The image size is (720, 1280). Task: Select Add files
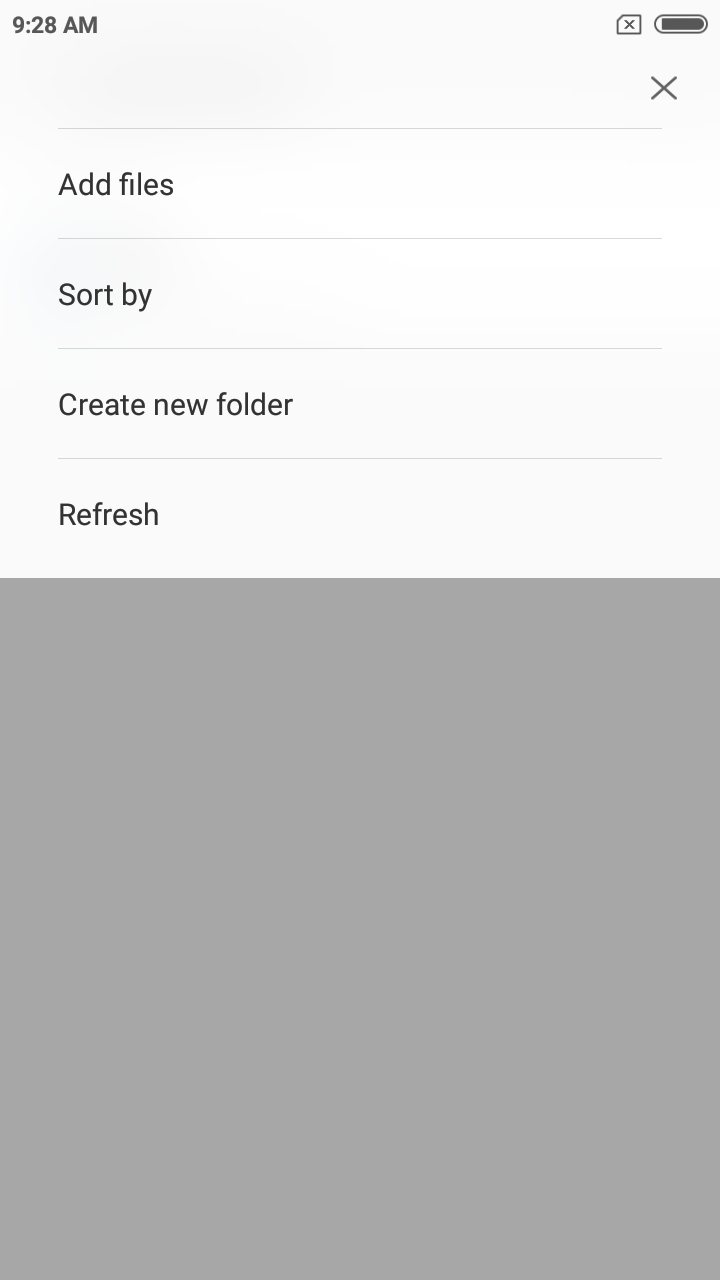(360, 184)
